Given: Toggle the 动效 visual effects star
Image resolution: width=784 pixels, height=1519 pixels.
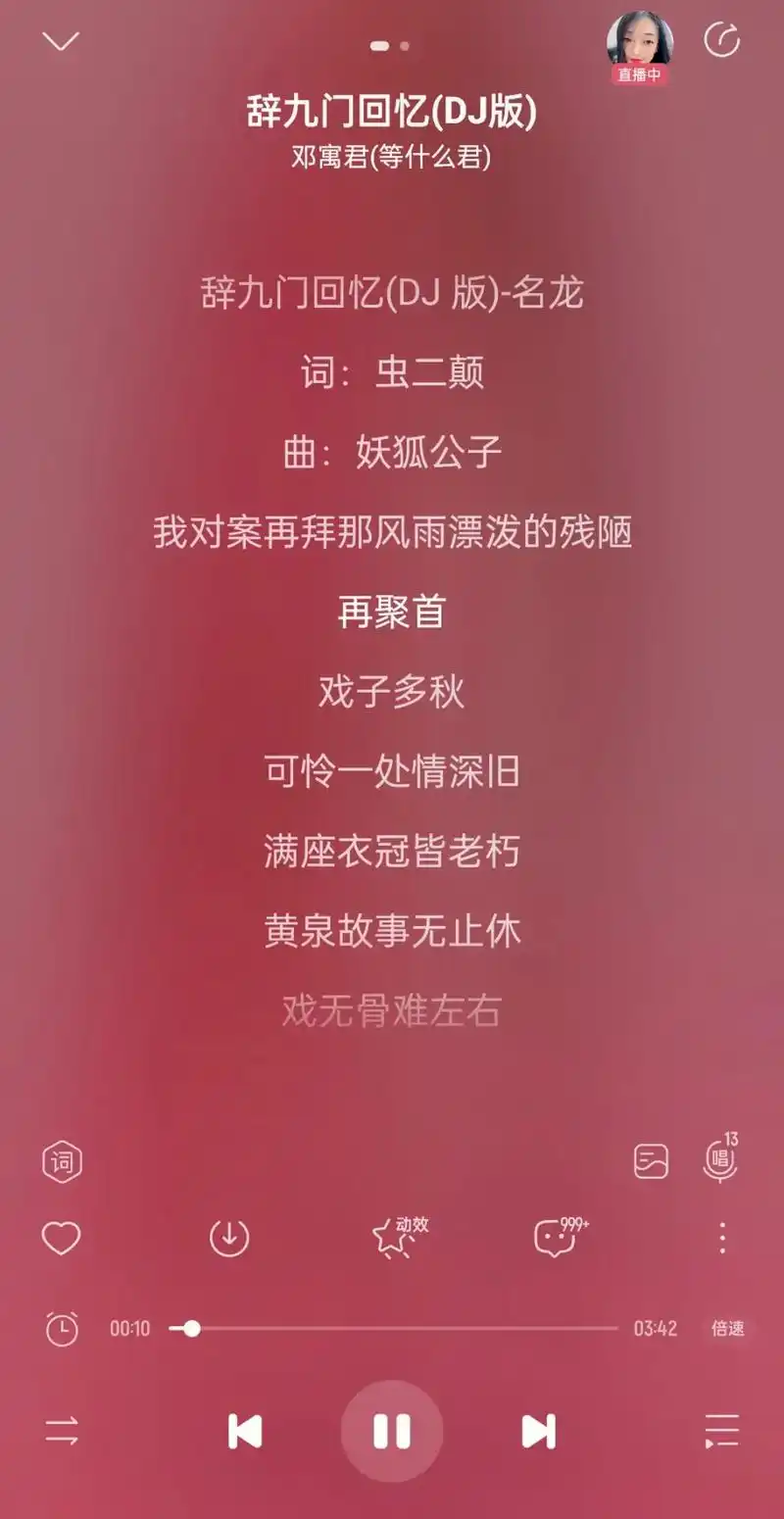Looking at the screenshot, I should coord(393,1238).
